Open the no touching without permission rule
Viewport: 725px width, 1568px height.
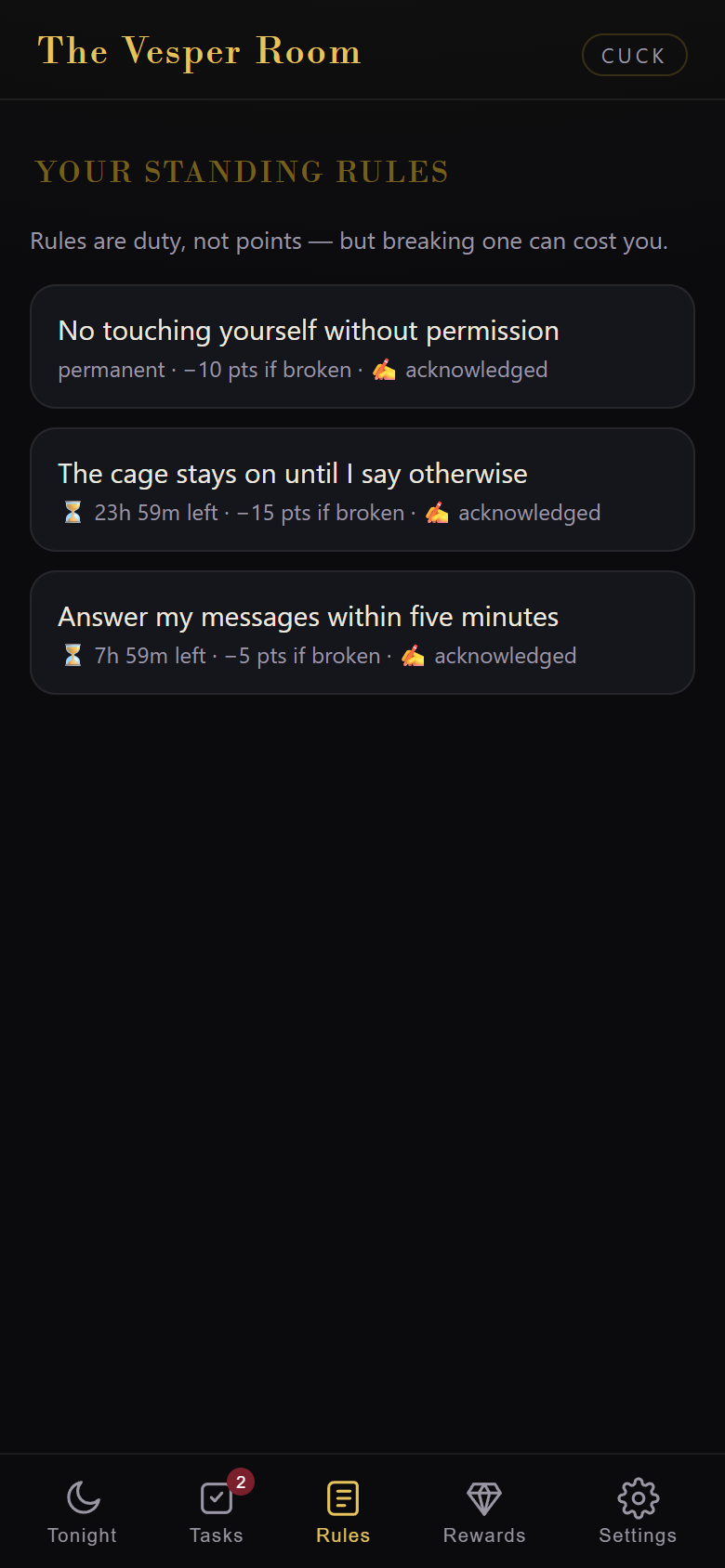362,346
